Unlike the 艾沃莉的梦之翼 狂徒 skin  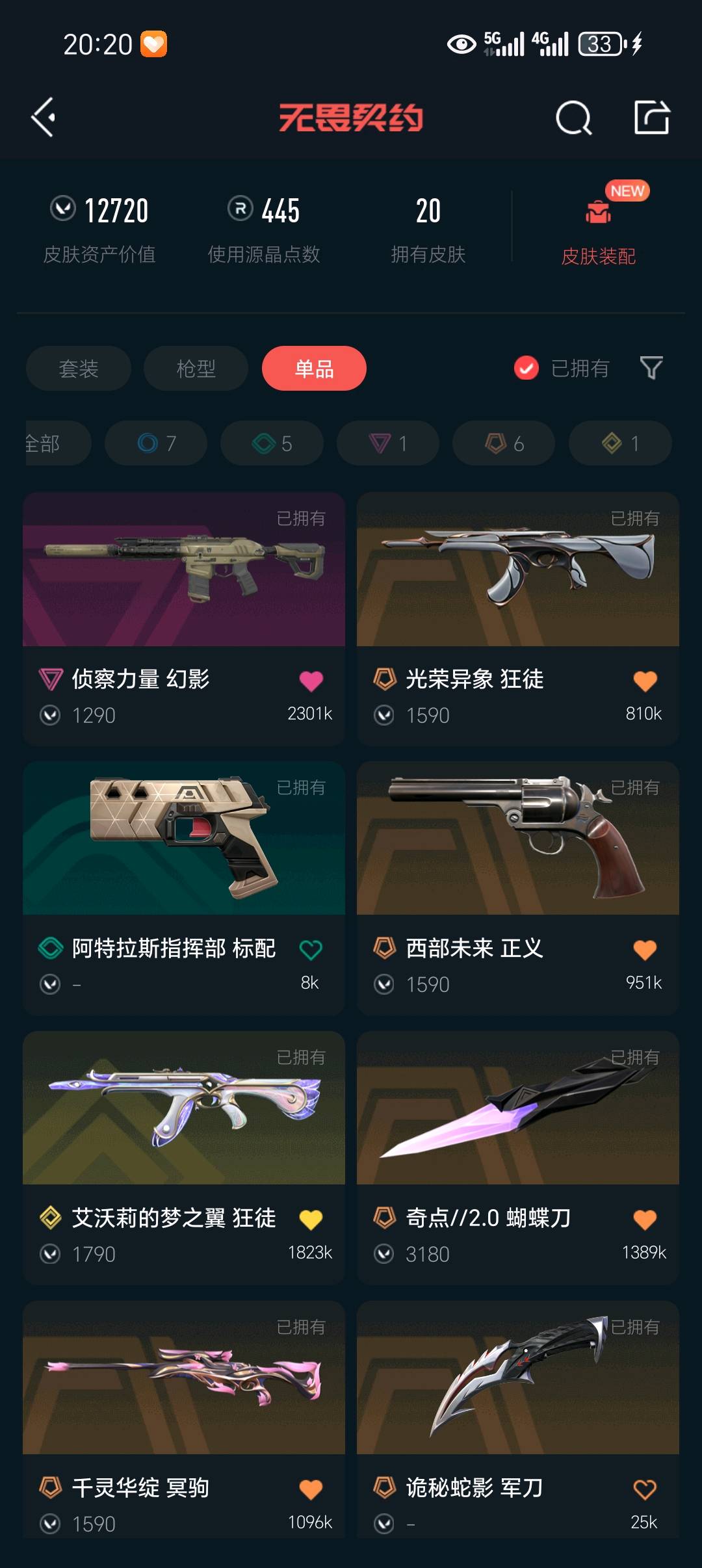click(311, 1220)
